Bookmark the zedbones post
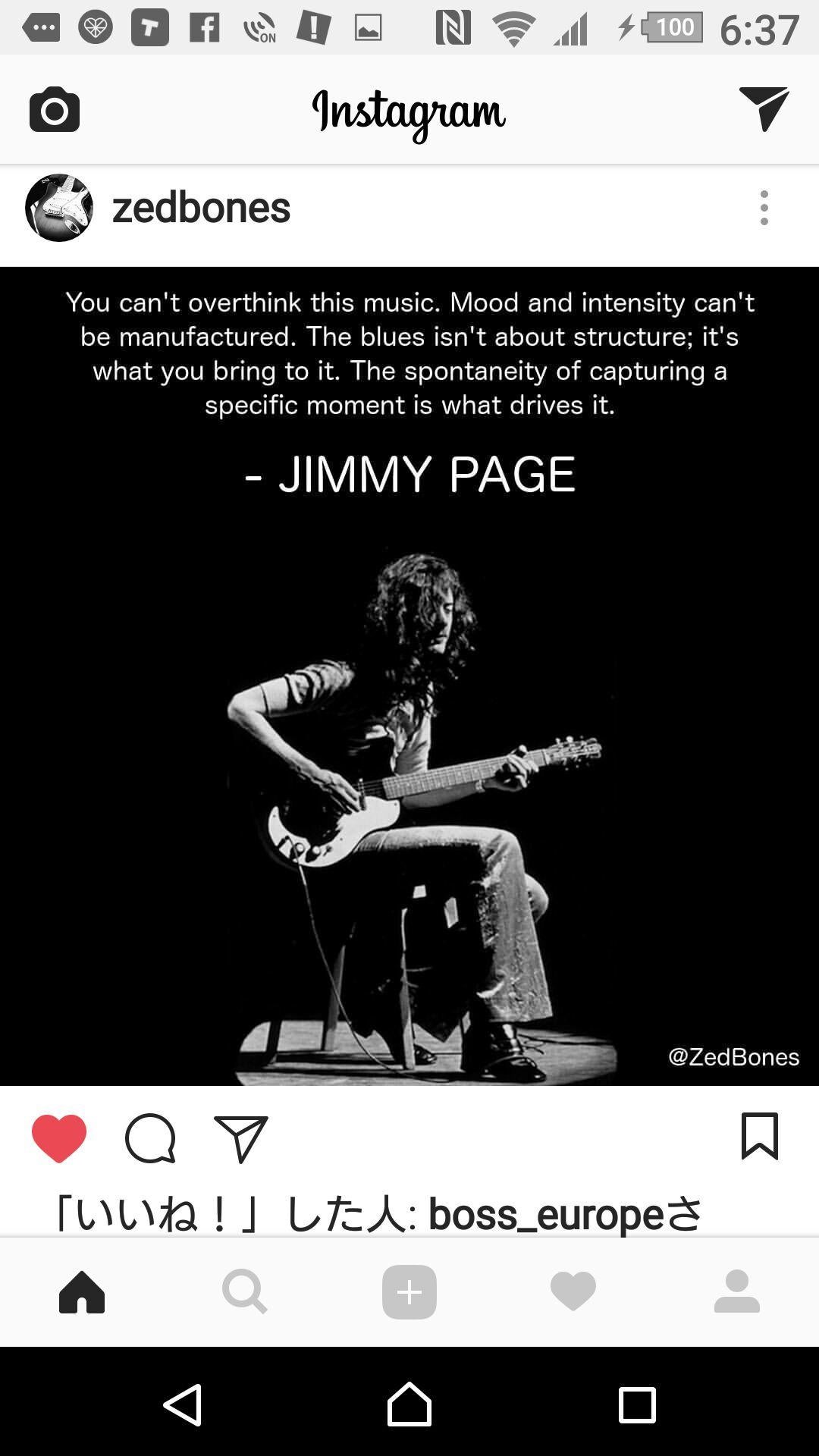The image size is (819, 1456). click(x=760, y=1136)
